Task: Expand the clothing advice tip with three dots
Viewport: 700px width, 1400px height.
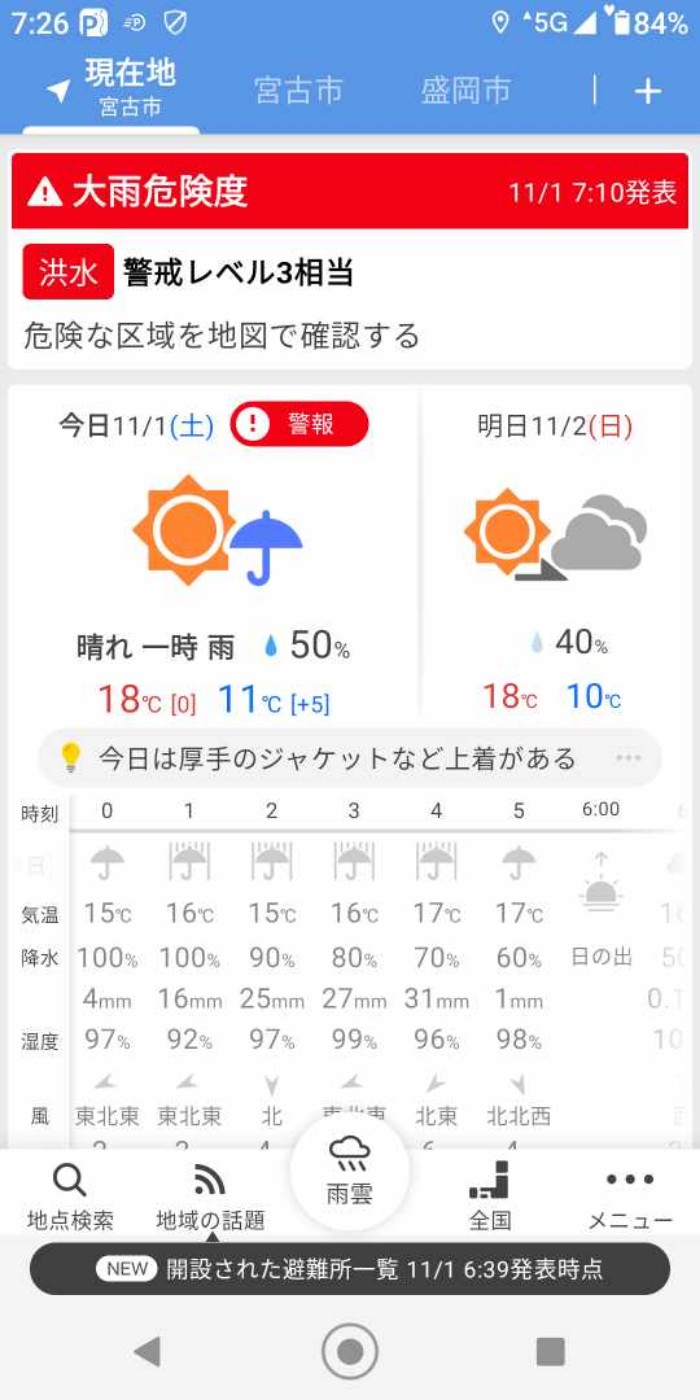Action: [x=628, y=758]
